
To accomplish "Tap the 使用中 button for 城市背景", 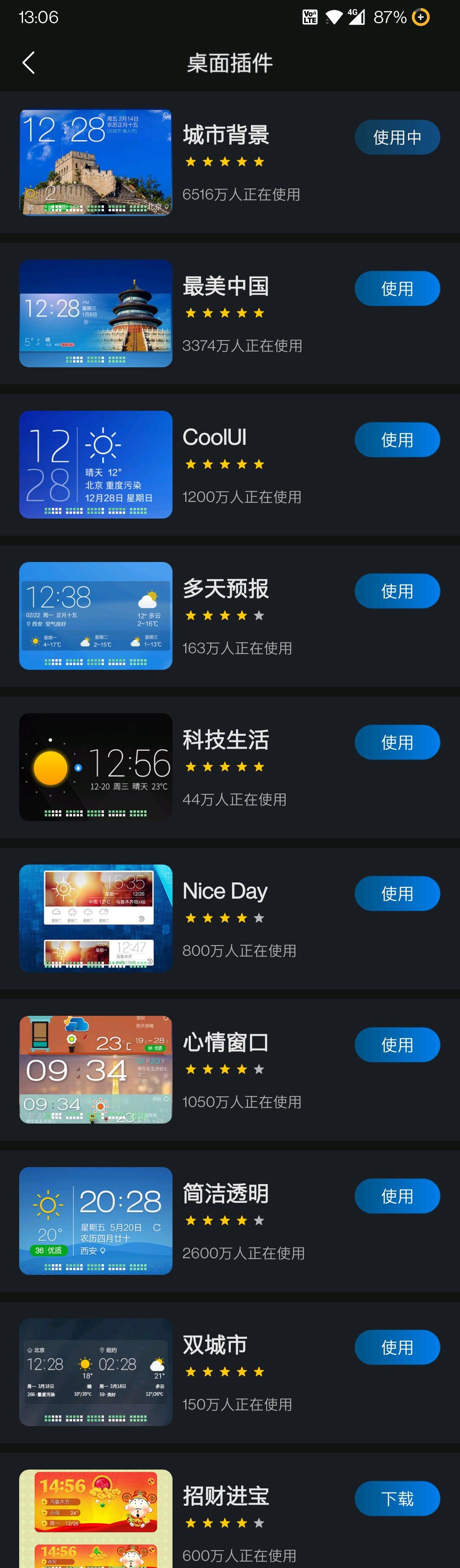I will point(397,137).
